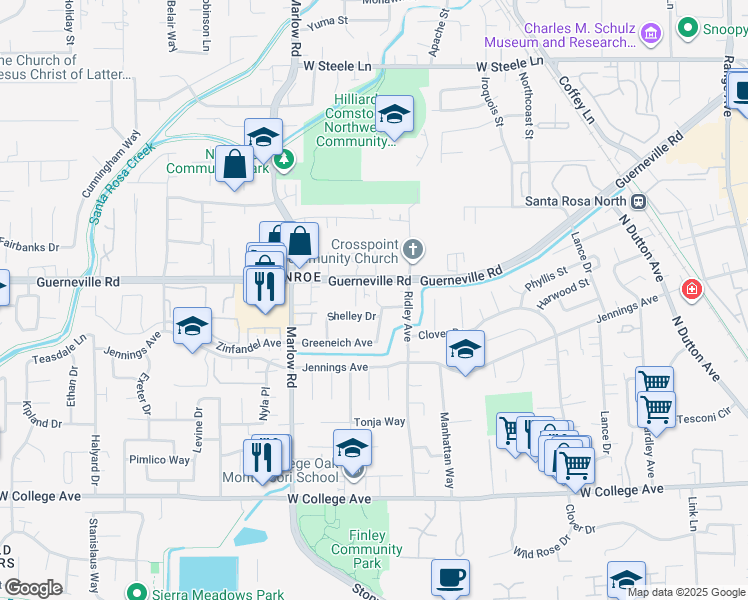Open the Sierra Meadows Park pin

(x=134, y=591)
